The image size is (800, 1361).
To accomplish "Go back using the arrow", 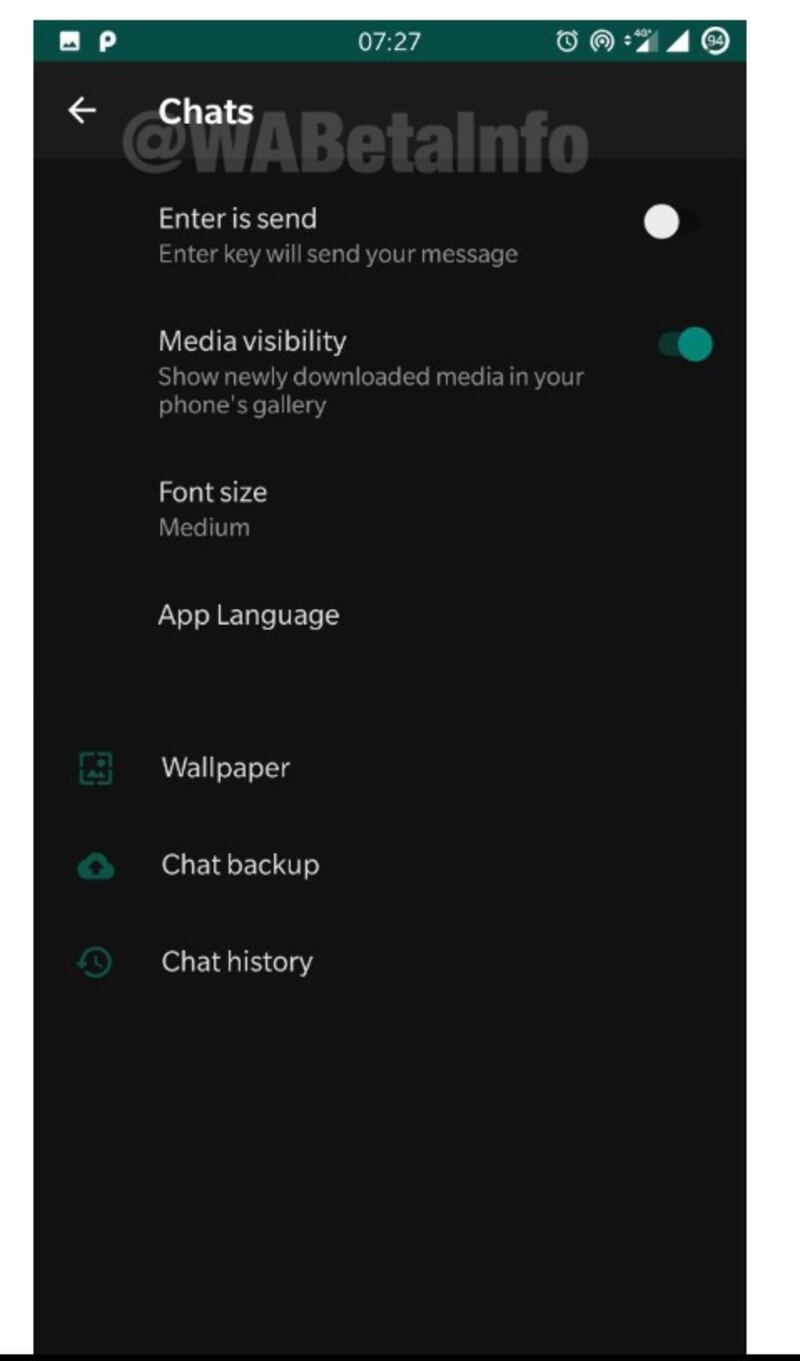I will (82, 111).
